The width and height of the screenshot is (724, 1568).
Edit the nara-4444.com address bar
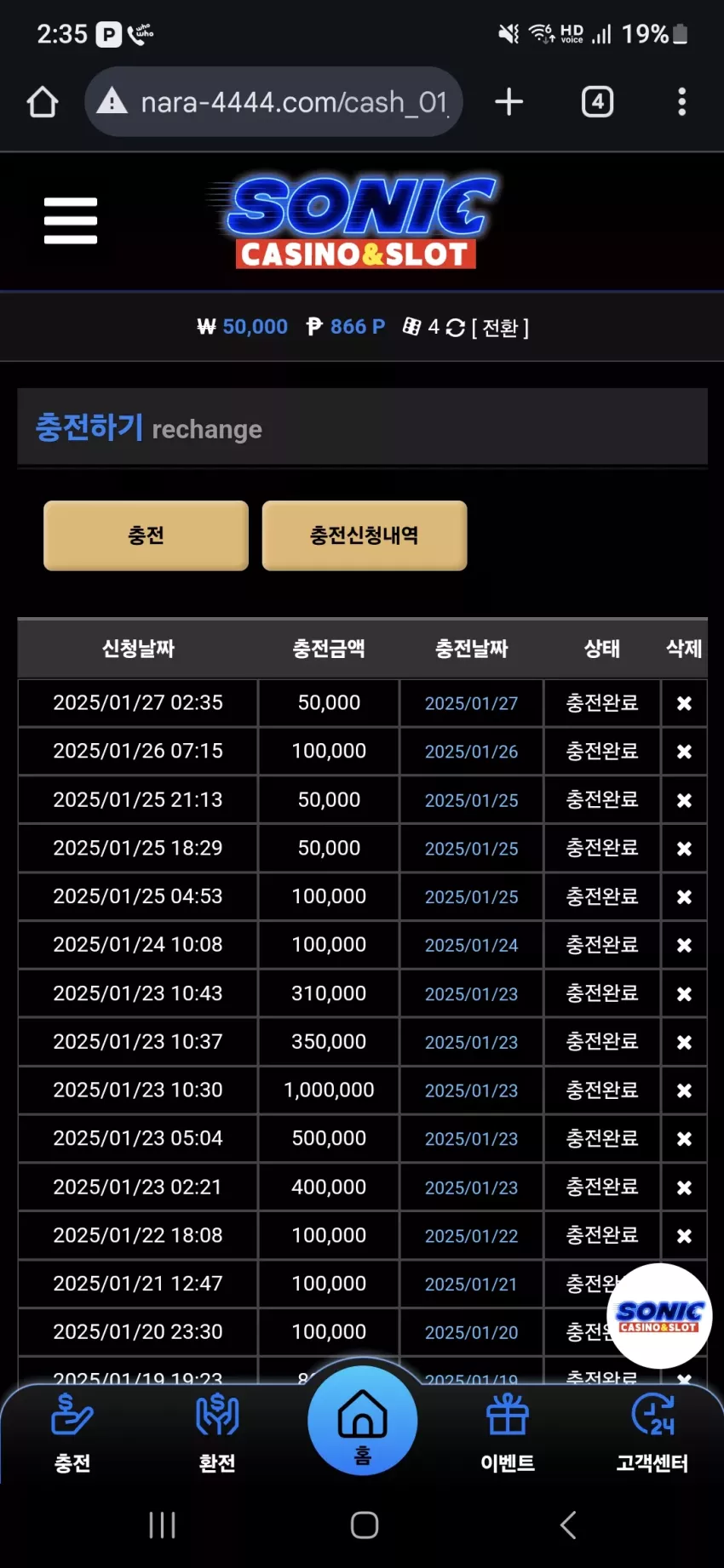point(273,102)
